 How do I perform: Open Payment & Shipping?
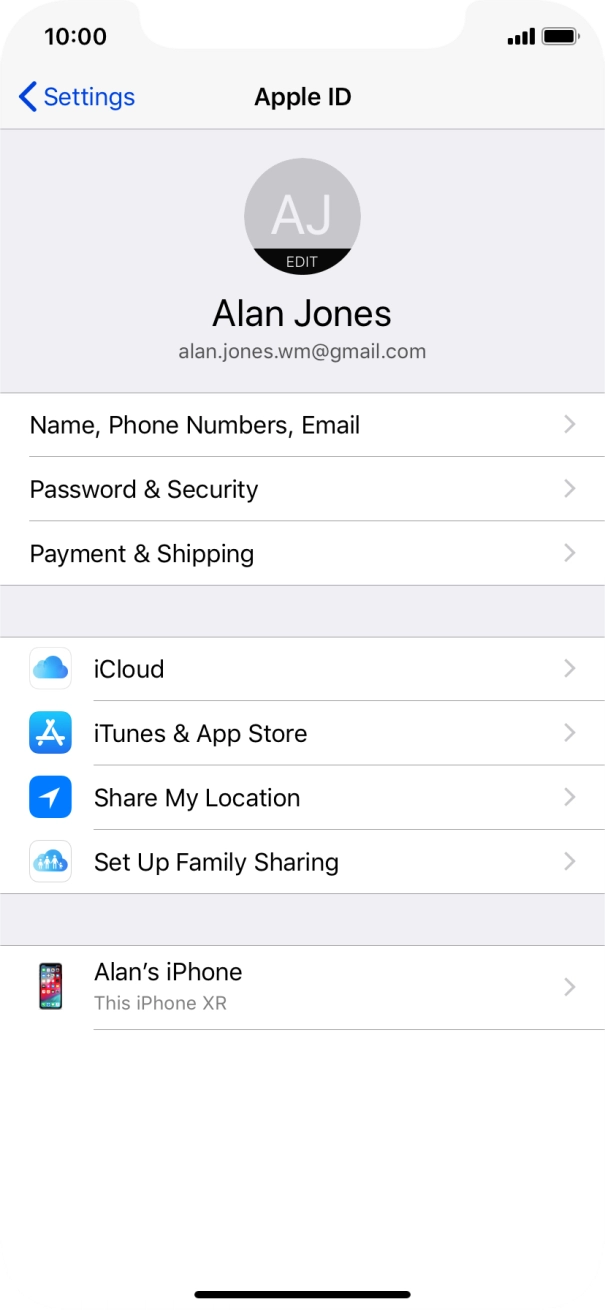302,553
